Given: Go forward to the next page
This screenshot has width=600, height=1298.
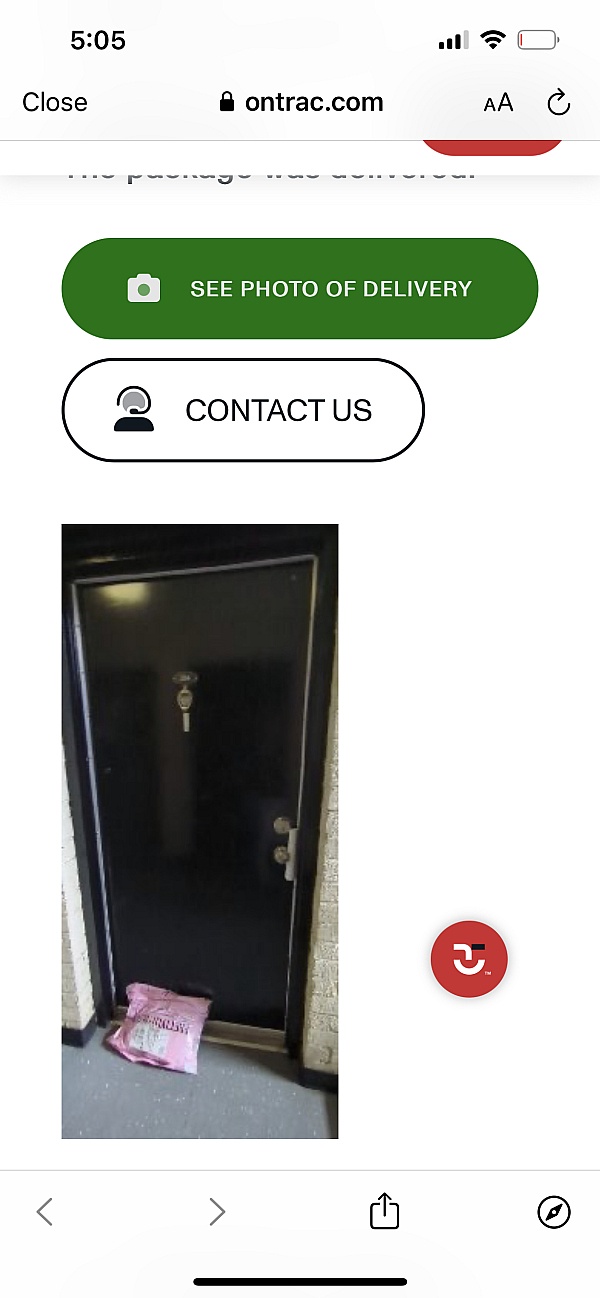Looking at the screenshot, I should [216, 1212].
